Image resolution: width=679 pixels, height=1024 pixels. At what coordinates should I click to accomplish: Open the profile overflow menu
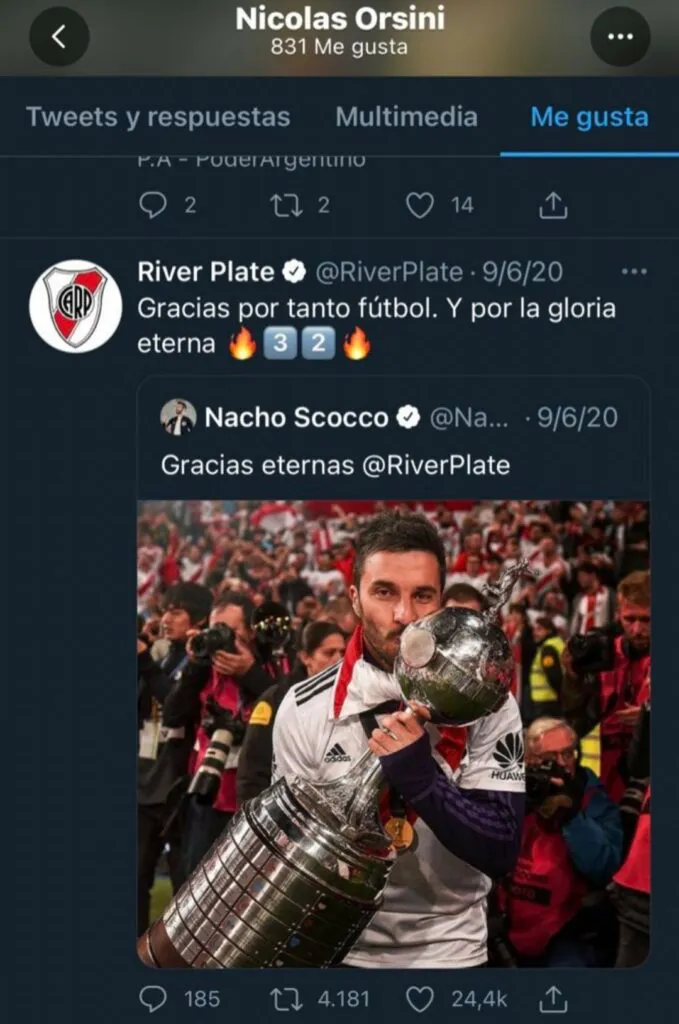pos(620,37)
